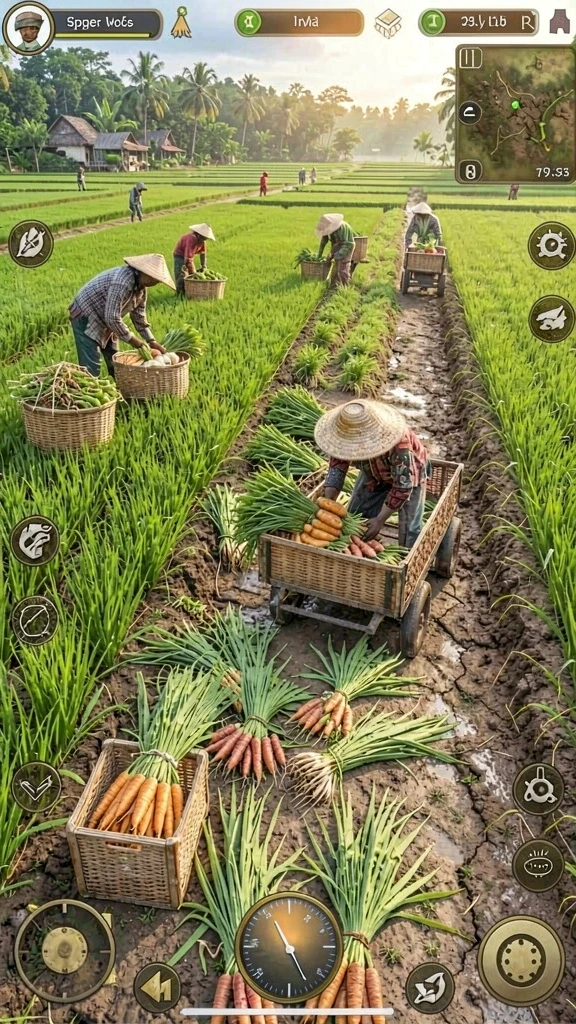Select the leaf tool button
576x1024 pixels.
(x=31, y=244)
